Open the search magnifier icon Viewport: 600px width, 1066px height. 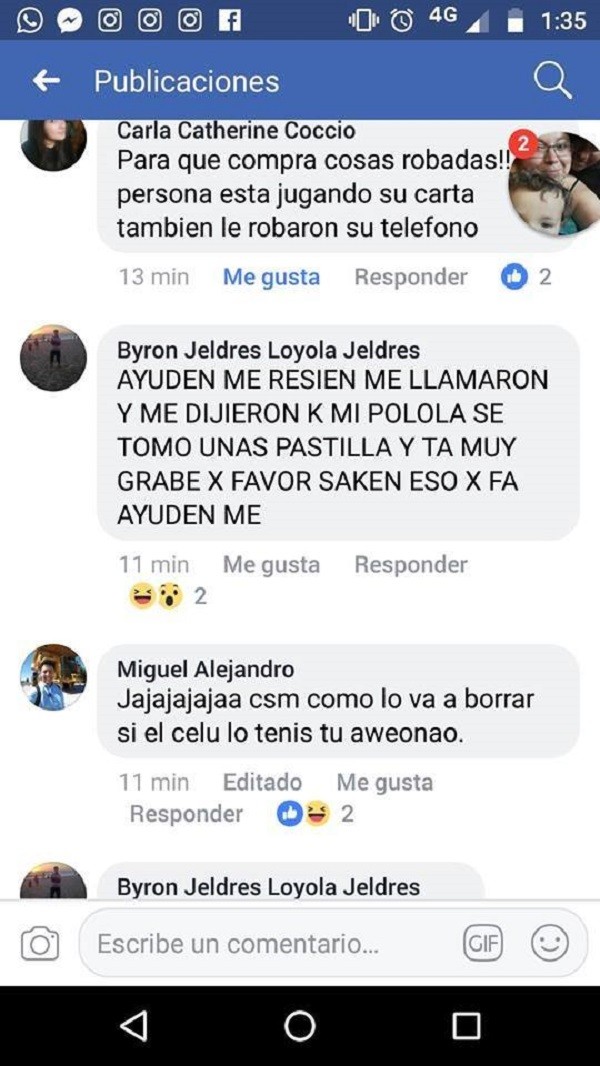(551, 80)
